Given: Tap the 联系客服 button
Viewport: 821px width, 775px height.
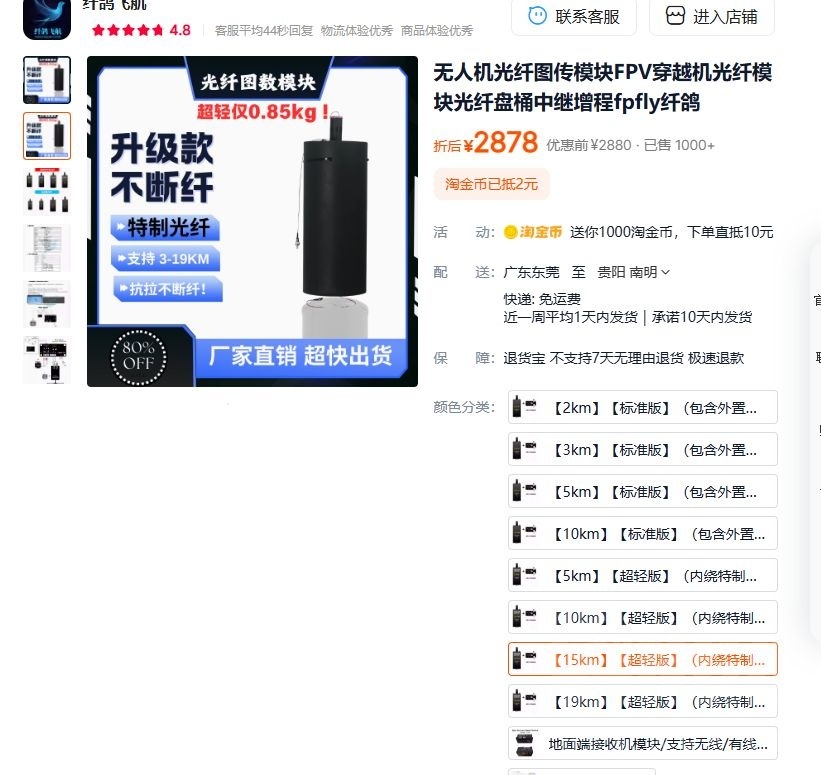Looking at the screenshot, I should tap(573, 17).
